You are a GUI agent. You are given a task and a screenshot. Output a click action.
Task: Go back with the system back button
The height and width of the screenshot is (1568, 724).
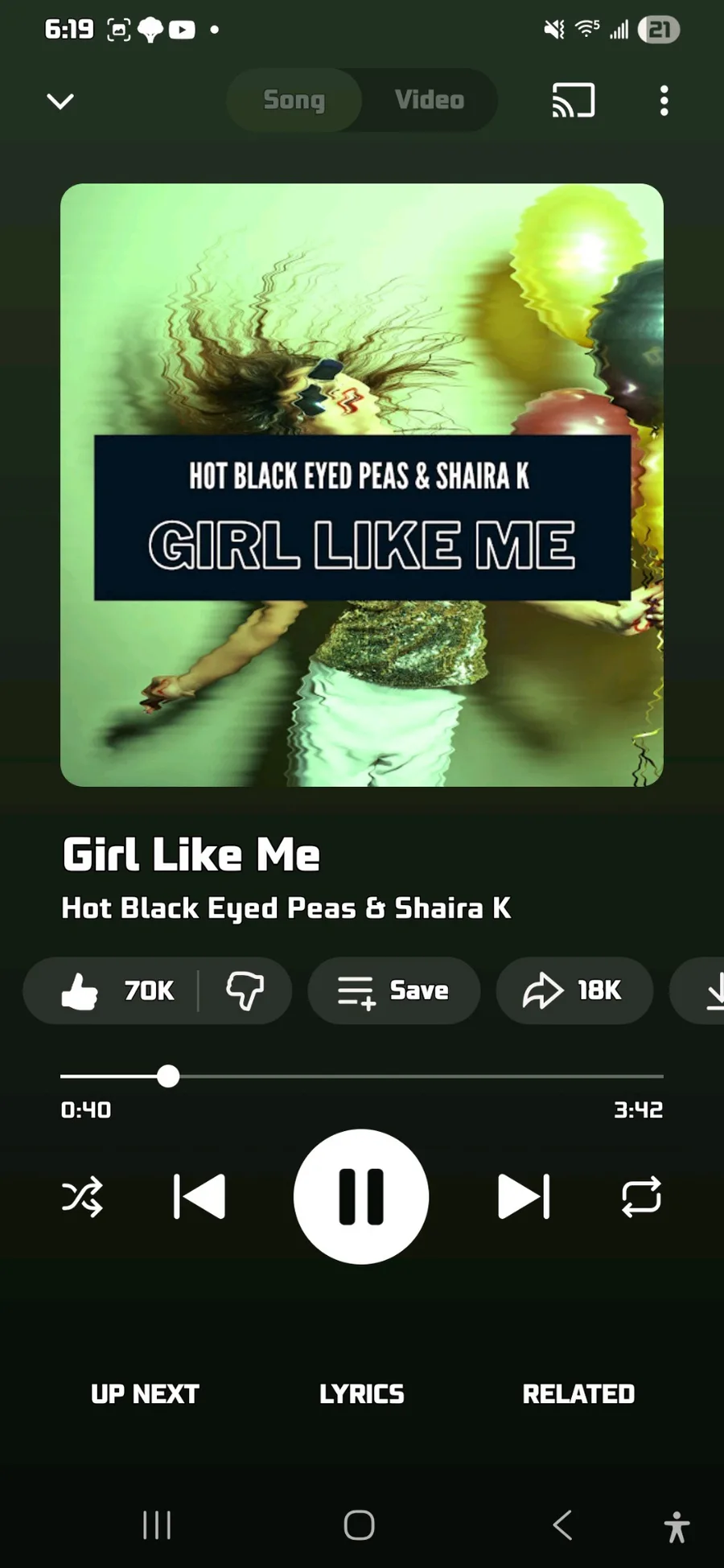pos(563,1525)
